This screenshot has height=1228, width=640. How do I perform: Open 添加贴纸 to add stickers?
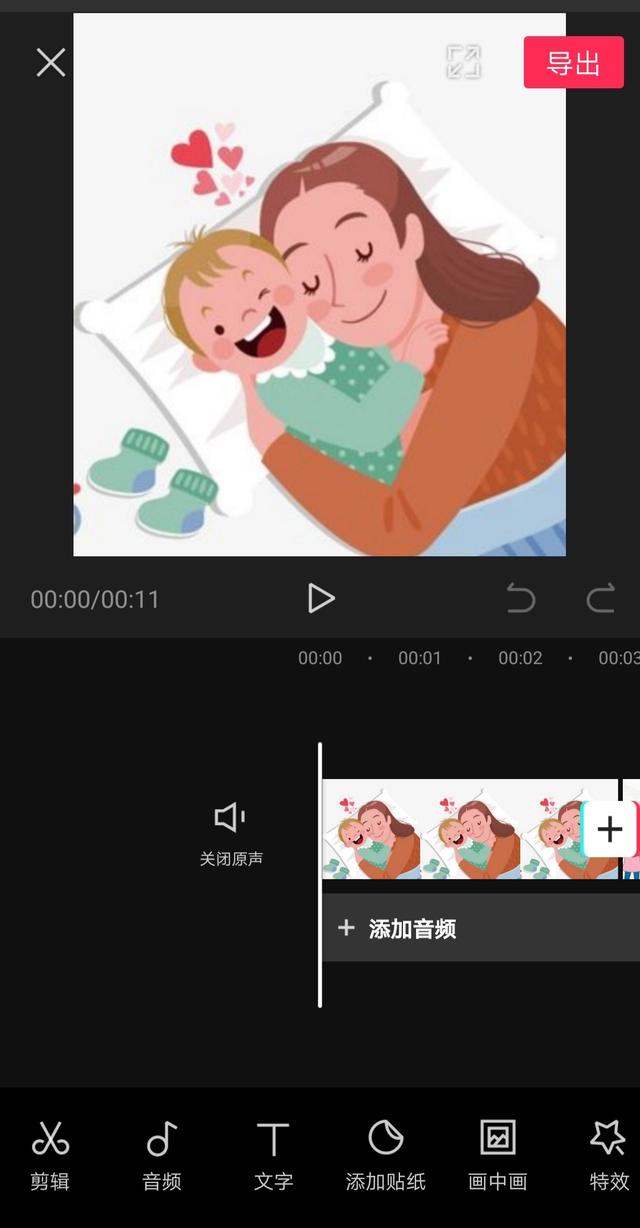coord(385,1155)
